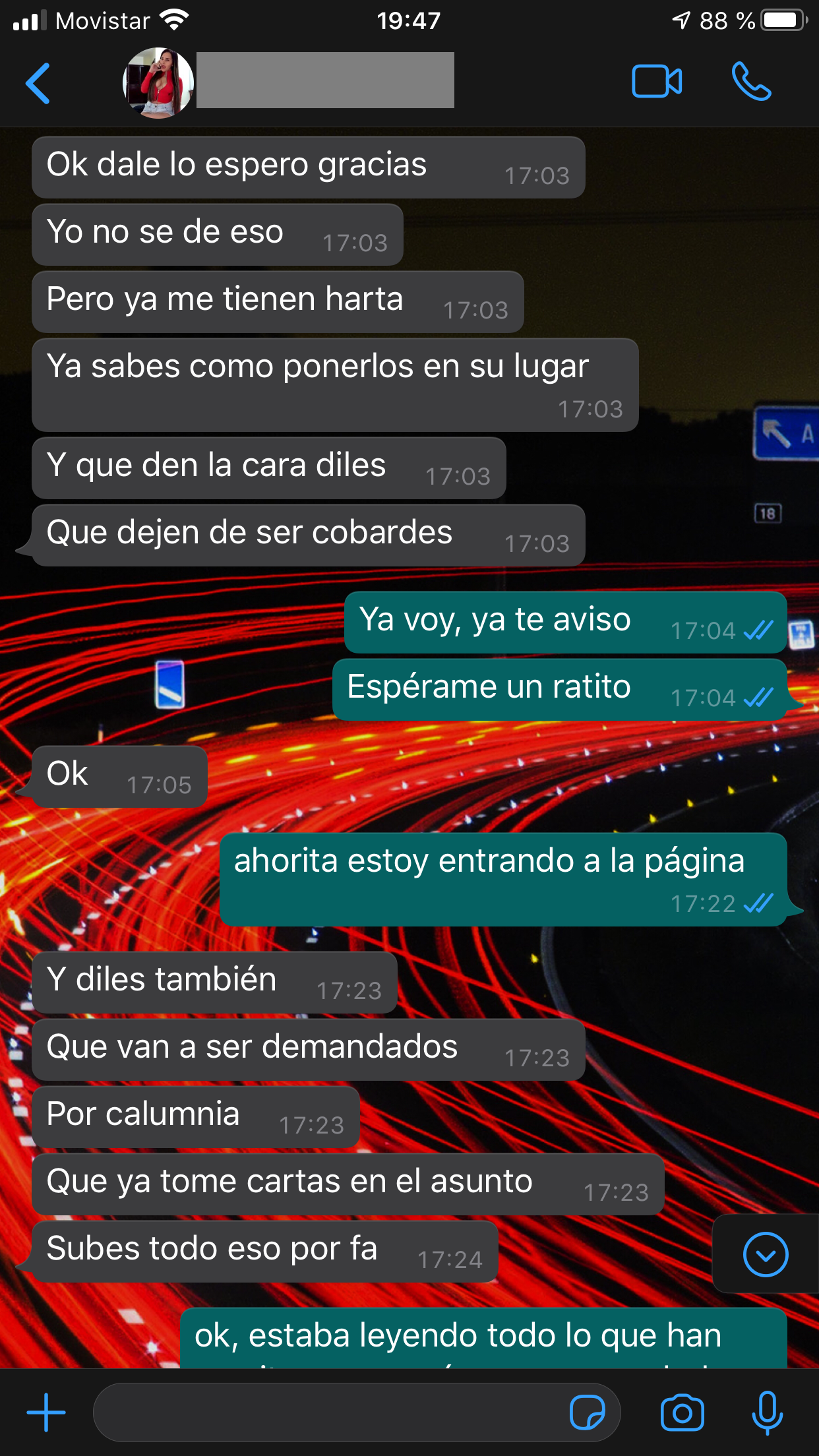Screen dimensions: 819x1456
Task: Open contact info via profile picture
Action: (158, 83)
